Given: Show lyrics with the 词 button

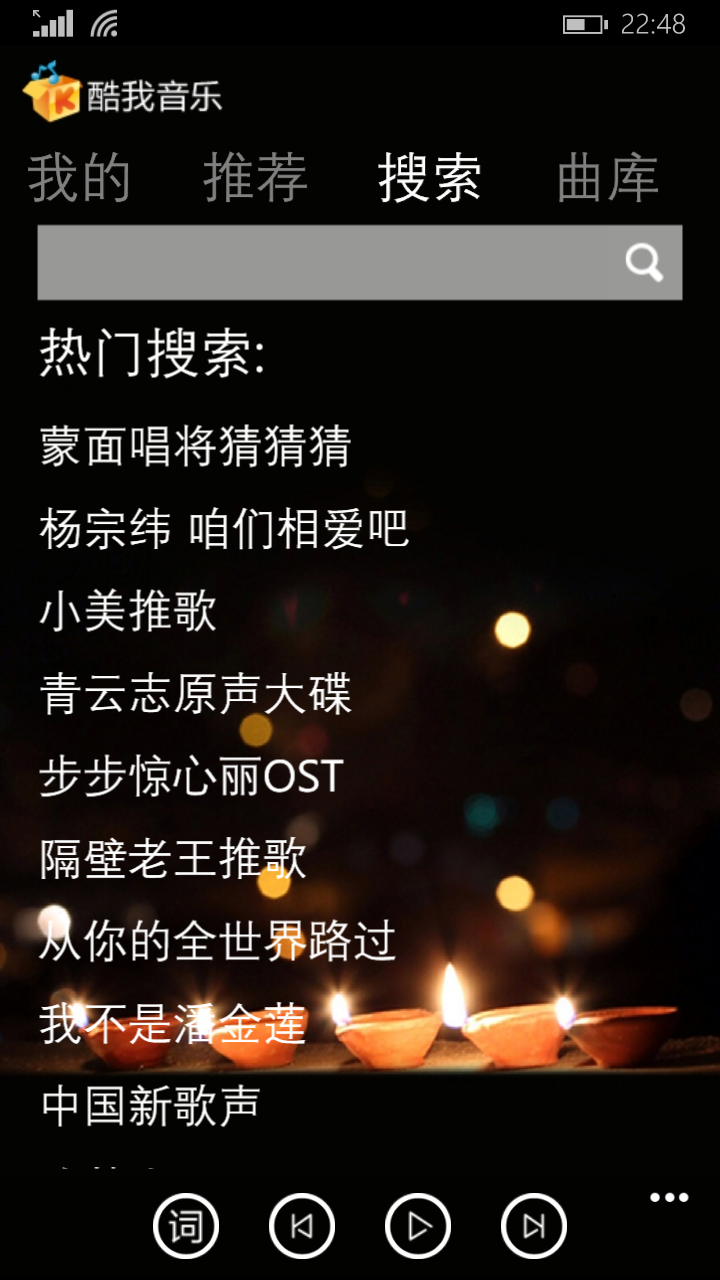Looking at the screenshot, I should click(x=186, y=1226).
